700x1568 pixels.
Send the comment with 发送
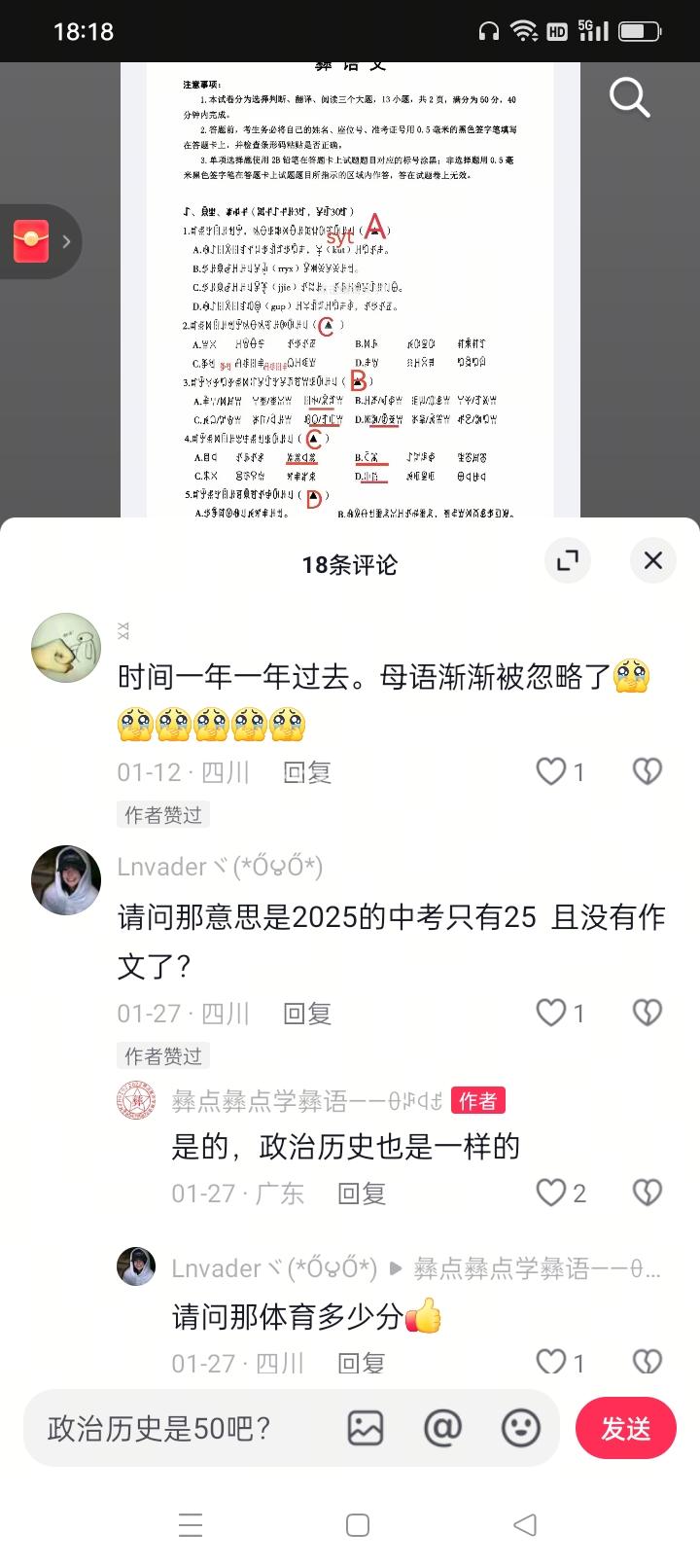pyautogui.click(x=625, y=1428)
